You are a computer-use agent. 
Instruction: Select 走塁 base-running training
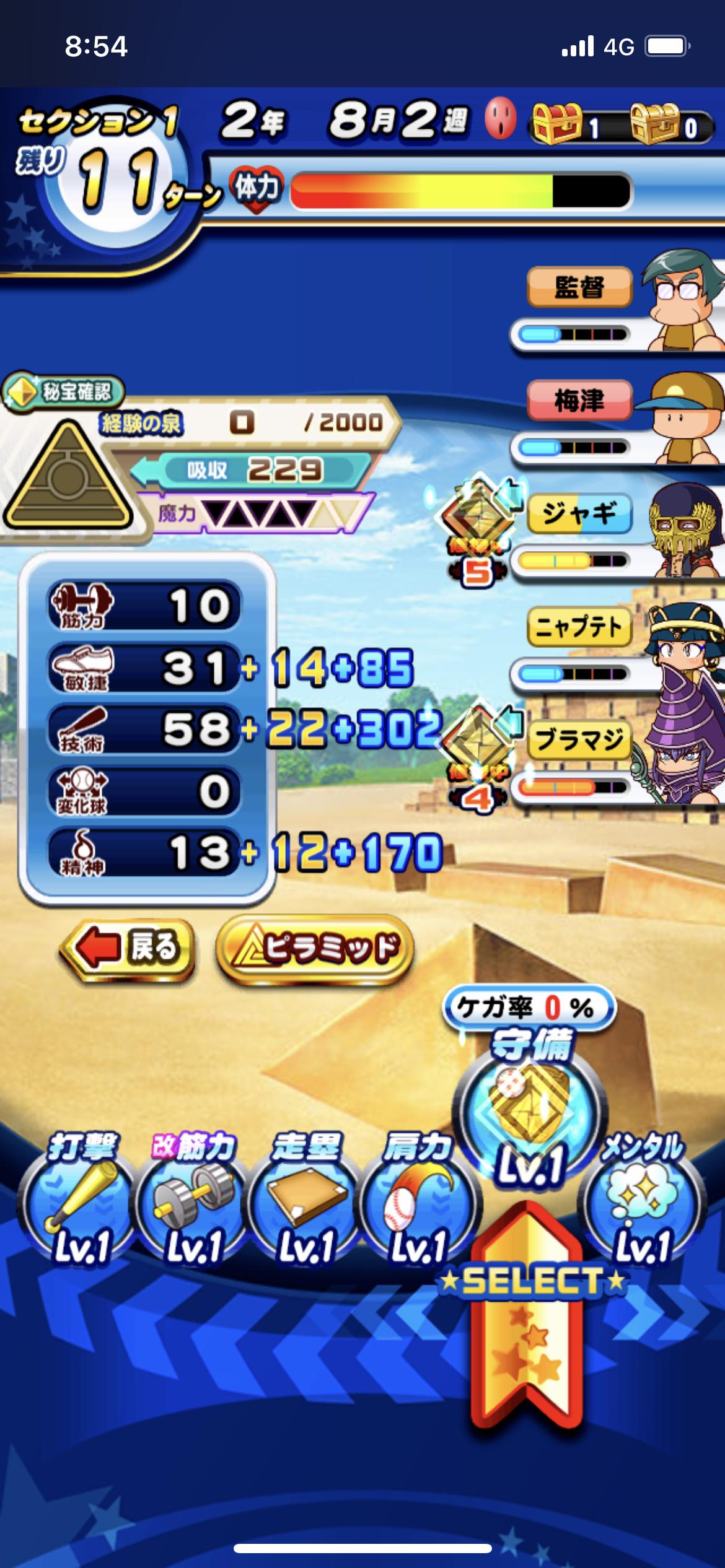pyautogui.click(x=305, y=1203)
